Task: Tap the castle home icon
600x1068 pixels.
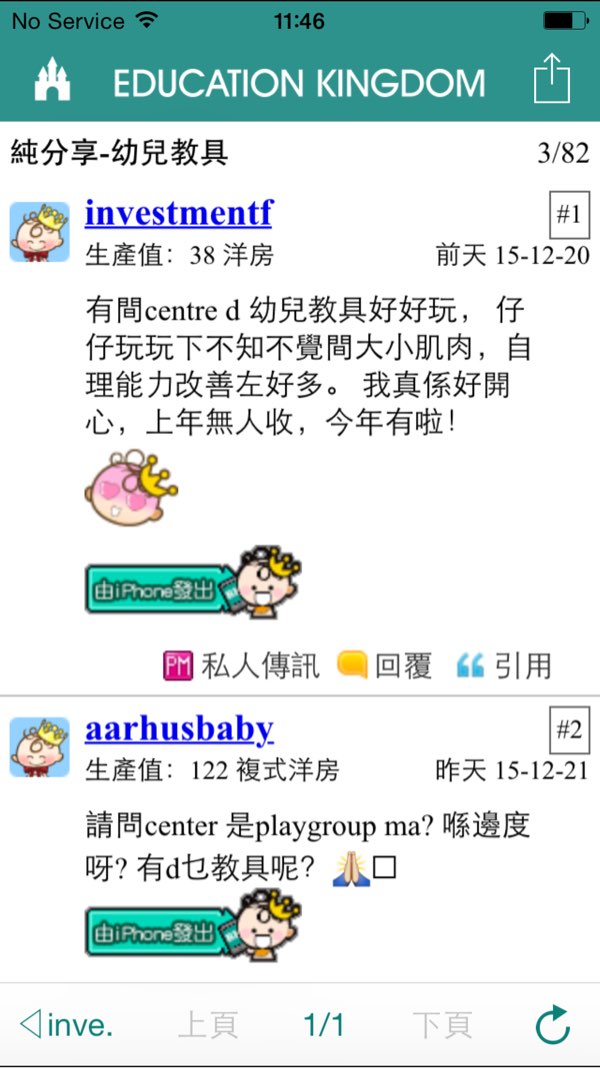Action: (52, 80)
